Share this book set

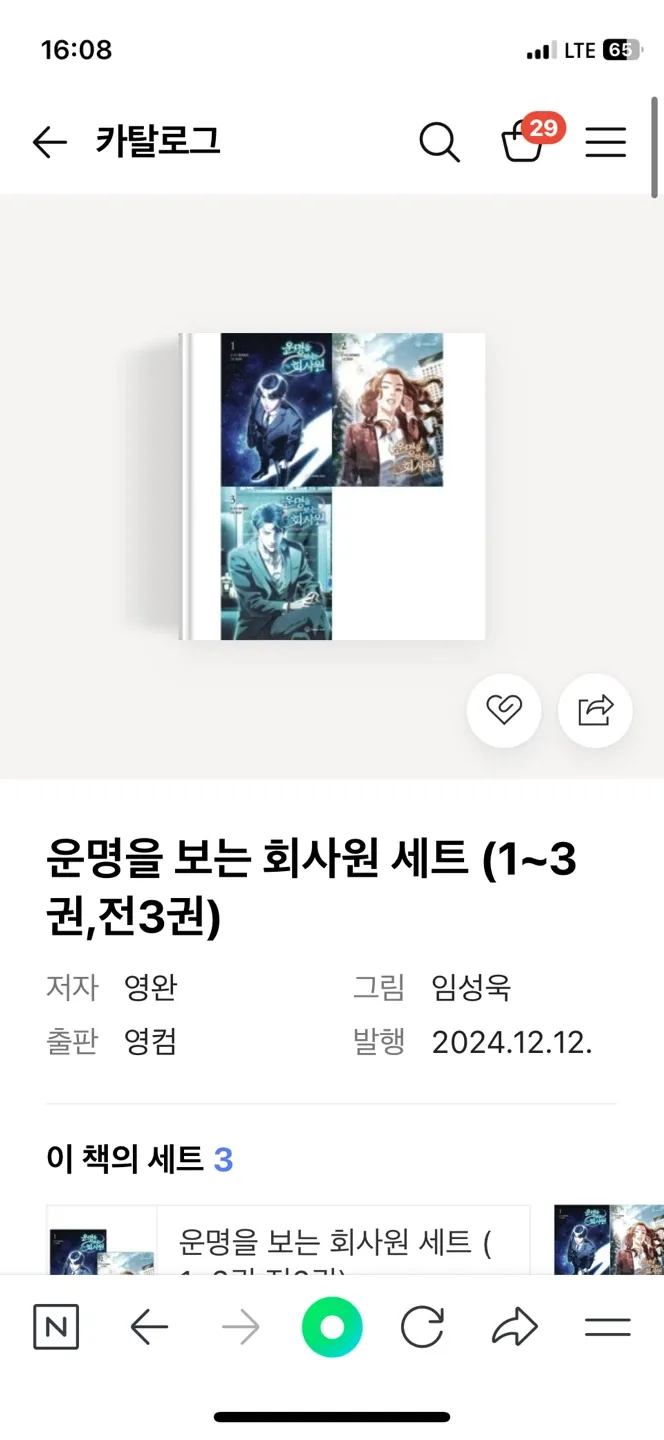click(595, 710)
